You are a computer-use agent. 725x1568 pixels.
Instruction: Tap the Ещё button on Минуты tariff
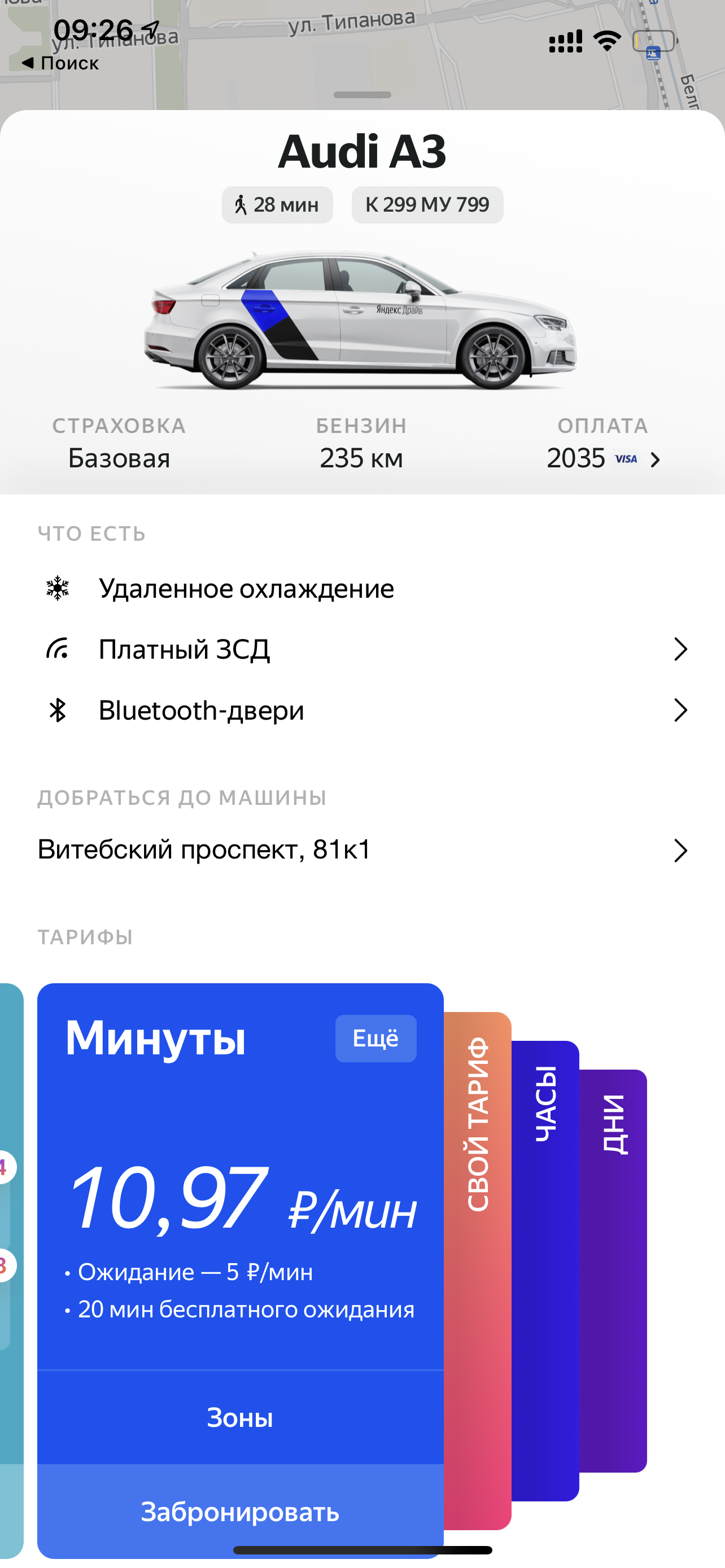pos(375,1039)
